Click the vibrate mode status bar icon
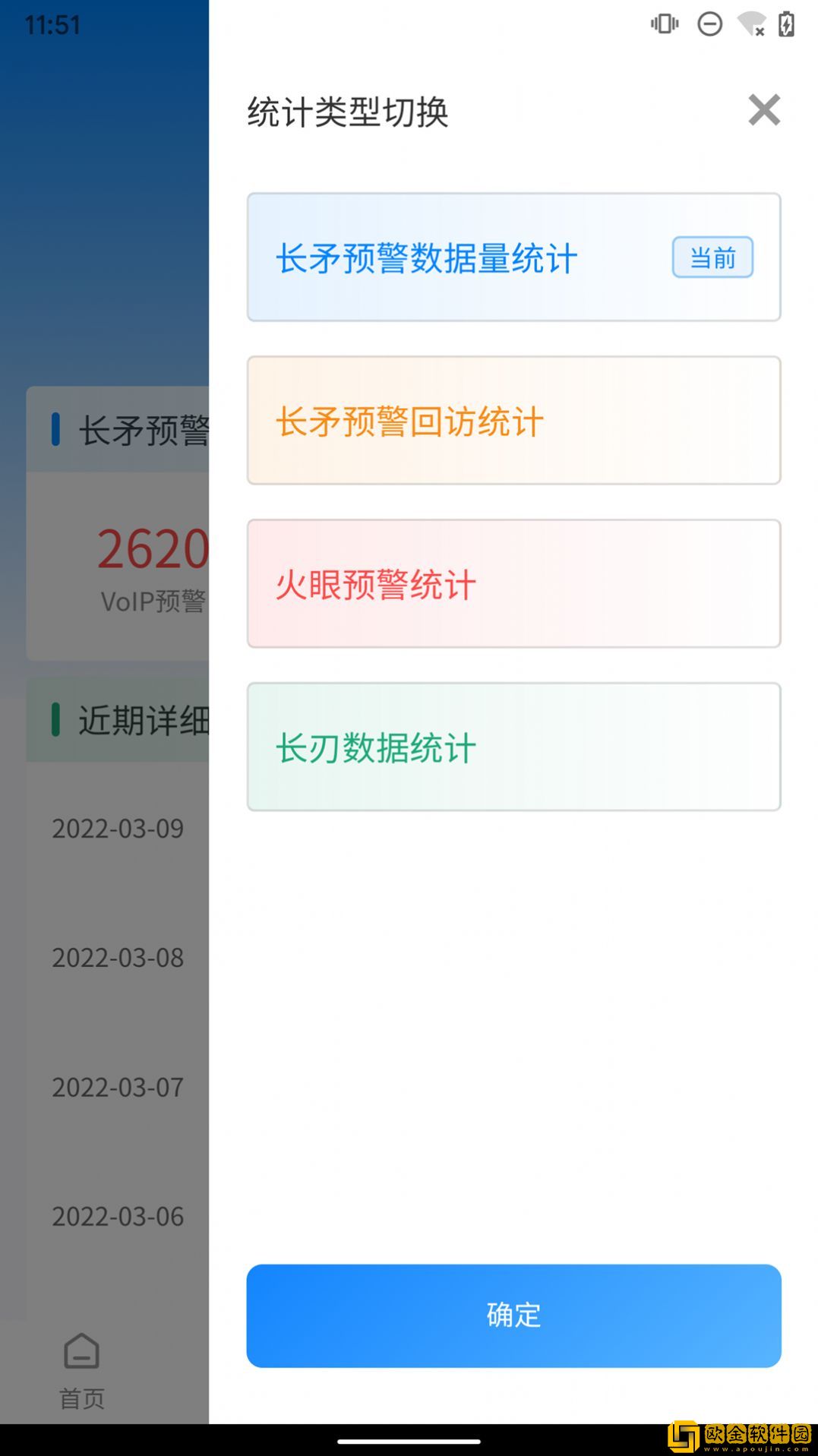This screenshot has width=818, height=1456. pyautogui.click(x=665, y=24)
